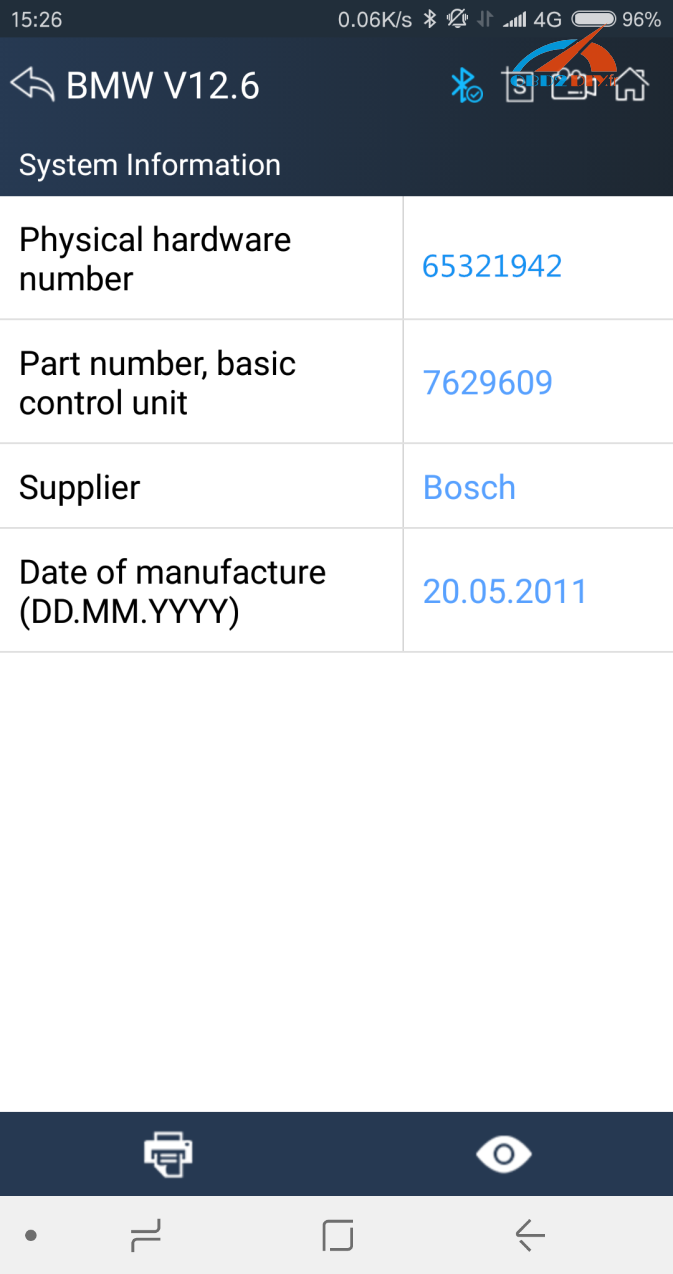Image resolution: width=673 pixels, height=1274 pixels.
Task: Print the system information report
Action: coord(168,1154)
